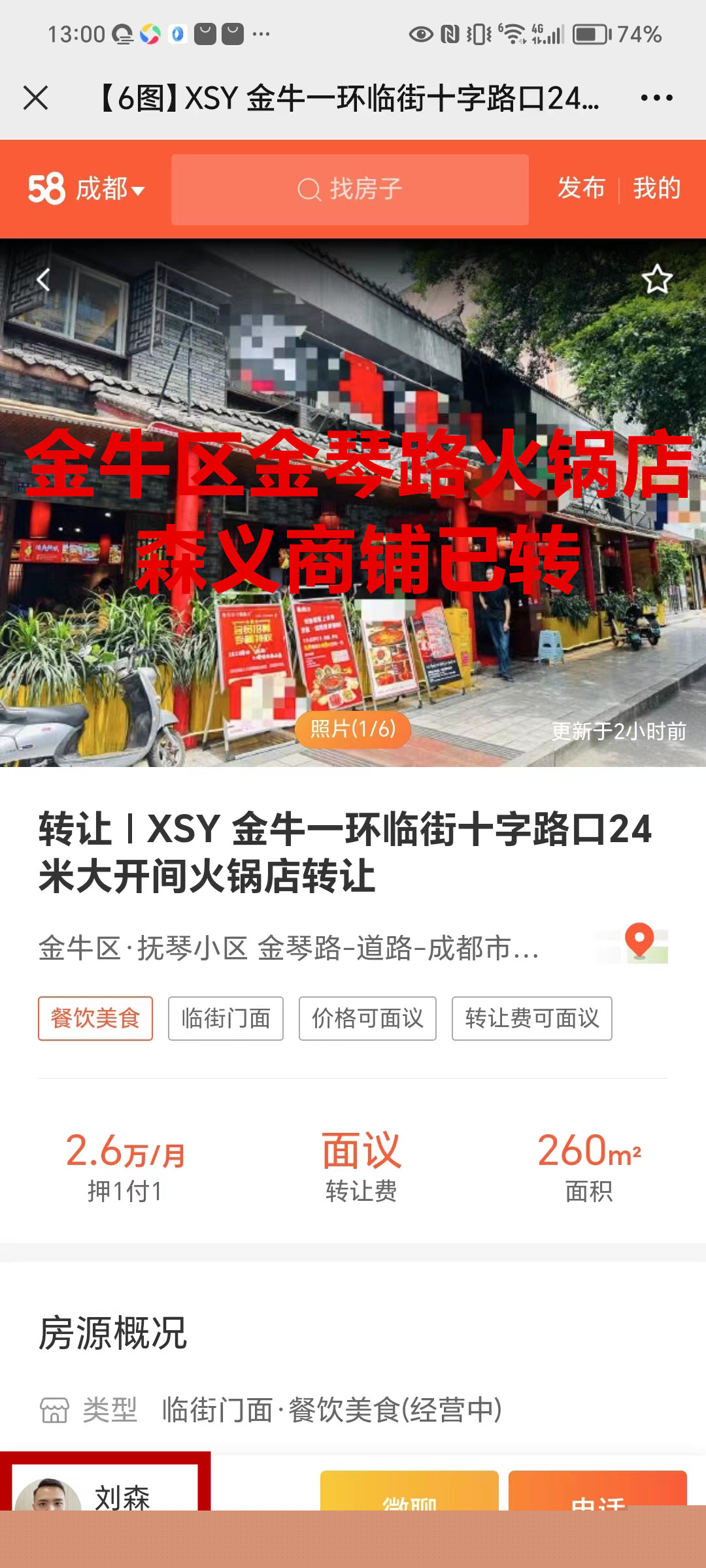This screenshot has width=706, height=1568.
Task: Open the 成都 city selector dropdown
Action: pos(109,189)
